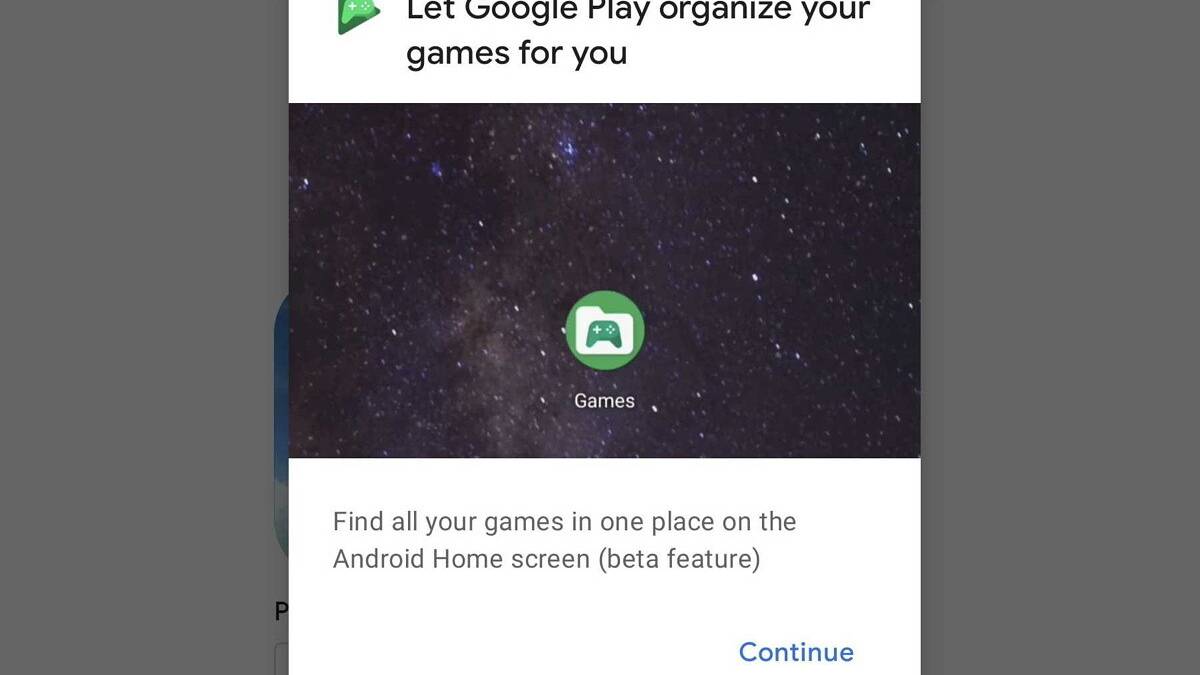Screen dimensions: 1200x675
Task: Tap the Continue button
Action: [x=796, y=652]
